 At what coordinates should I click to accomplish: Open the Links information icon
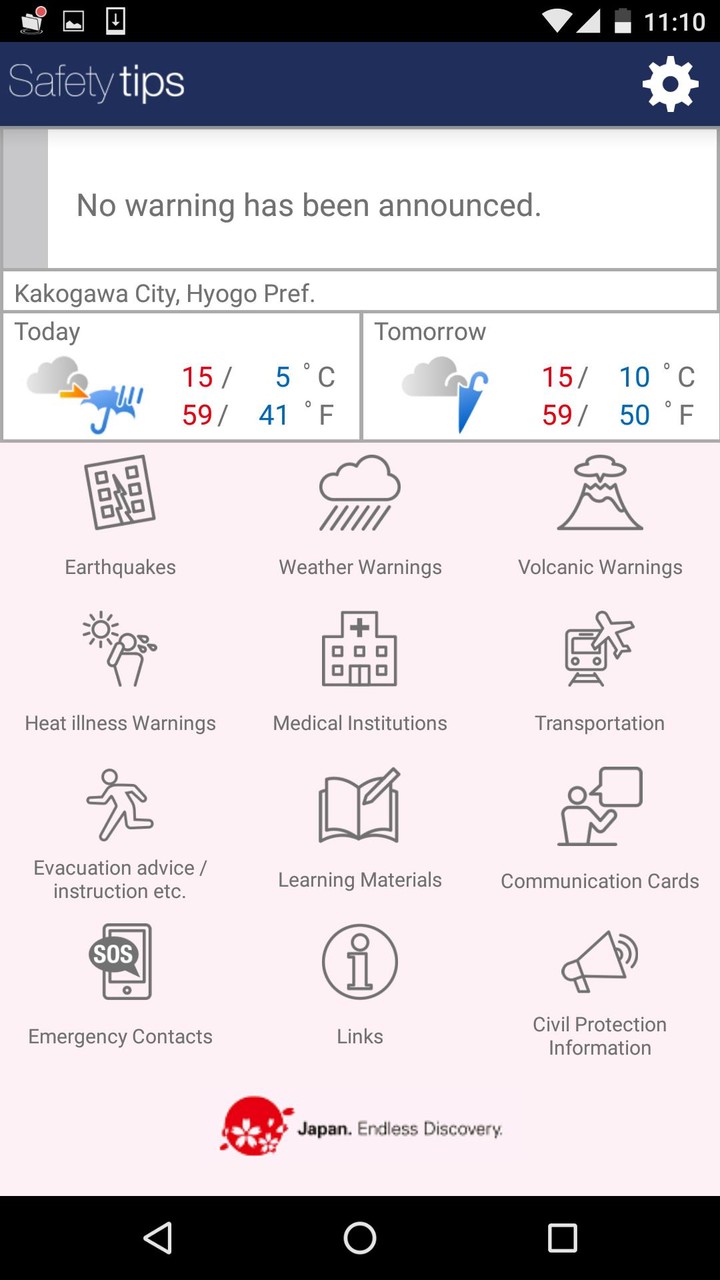tap(360, 960)
